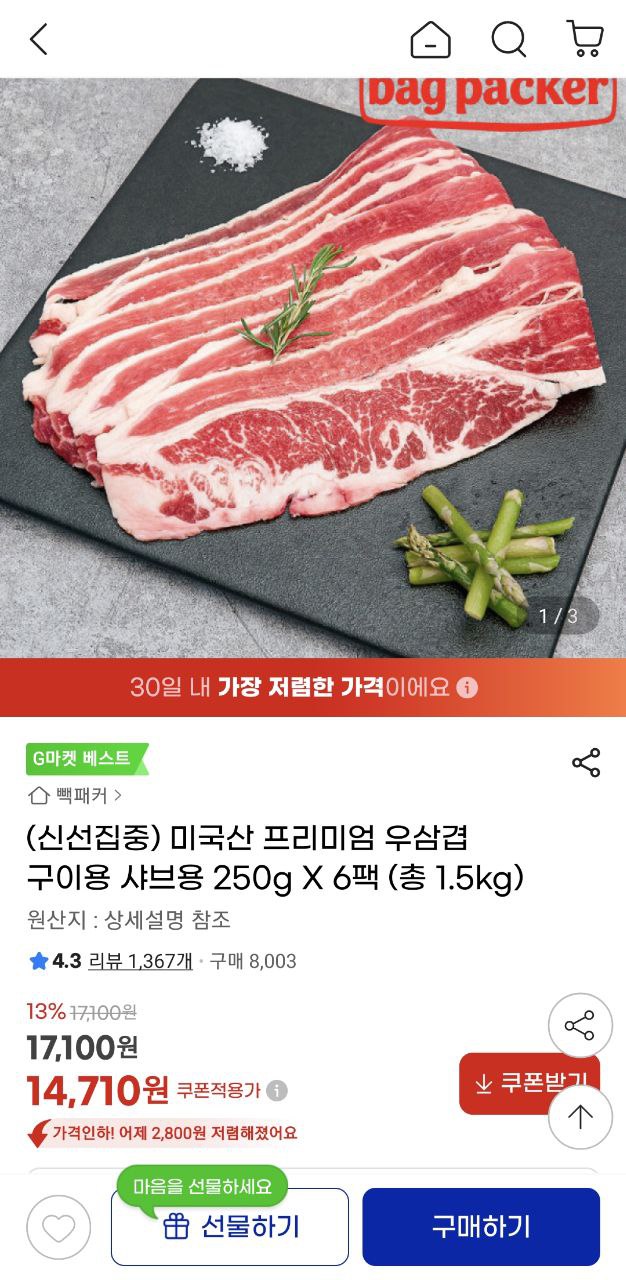Open the search icon

click(508, 40)
